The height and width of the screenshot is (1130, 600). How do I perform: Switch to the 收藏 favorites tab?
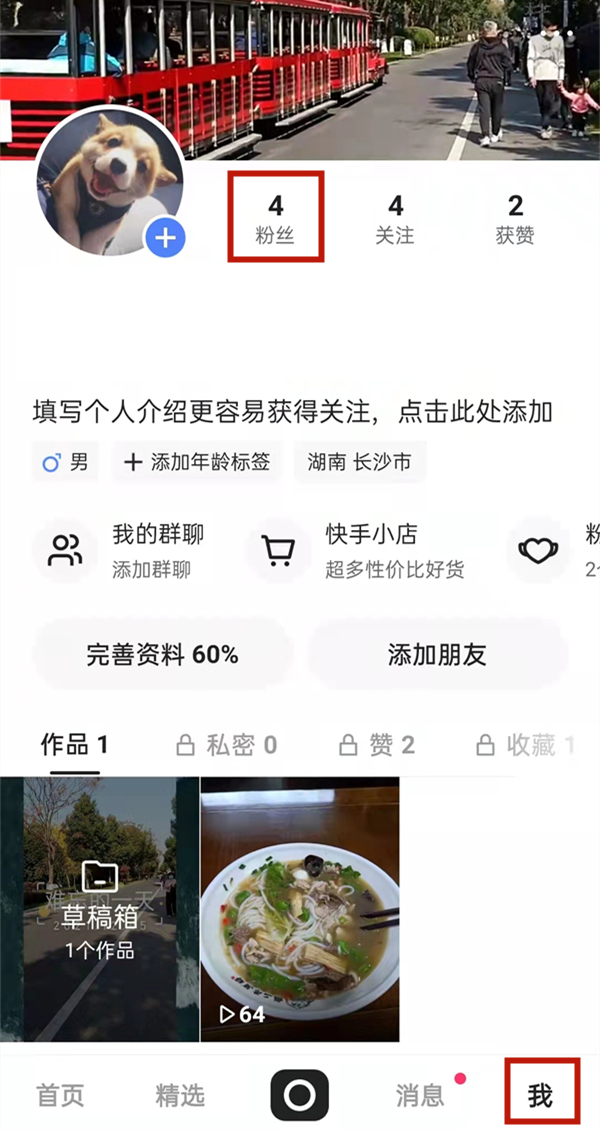[525, 744]
